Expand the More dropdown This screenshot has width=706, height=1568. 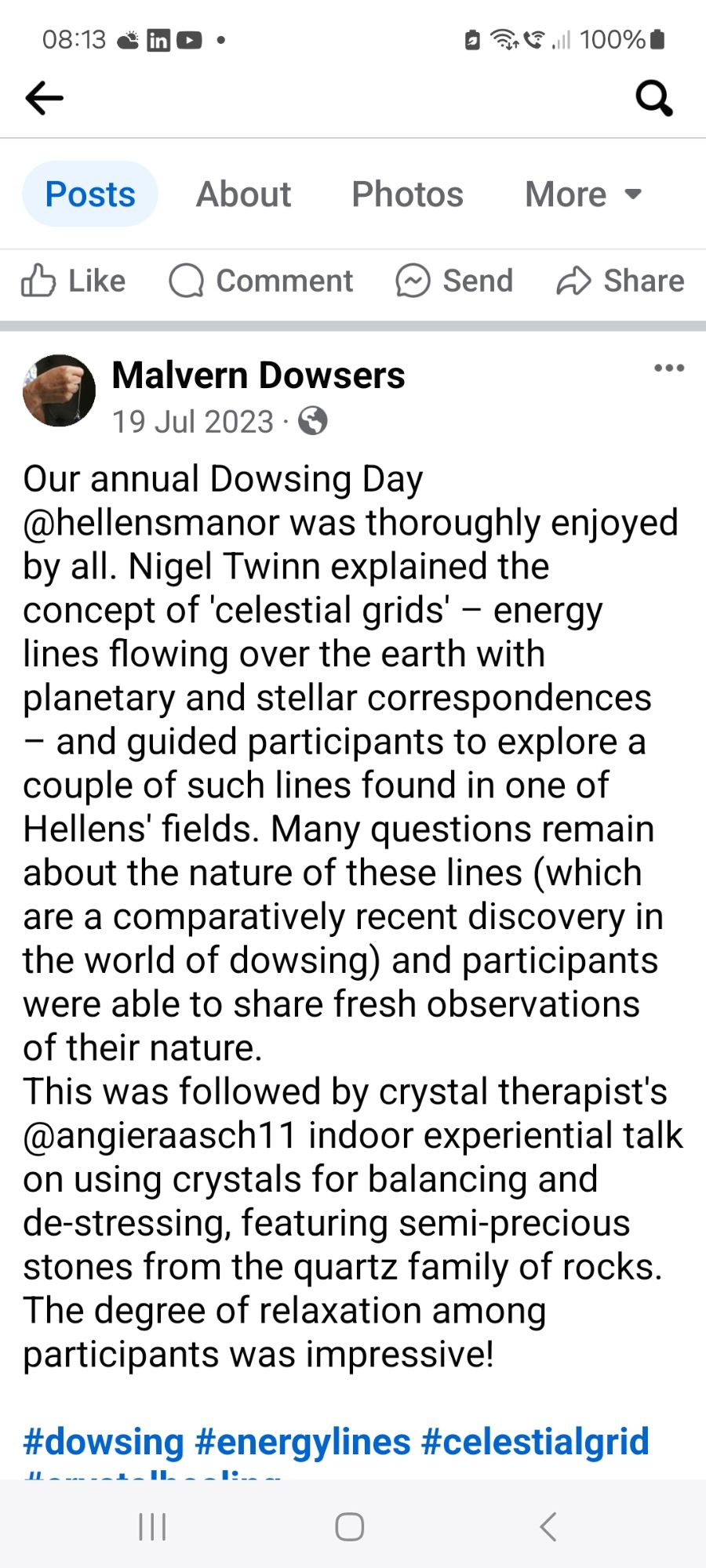[x=583, y=194]
